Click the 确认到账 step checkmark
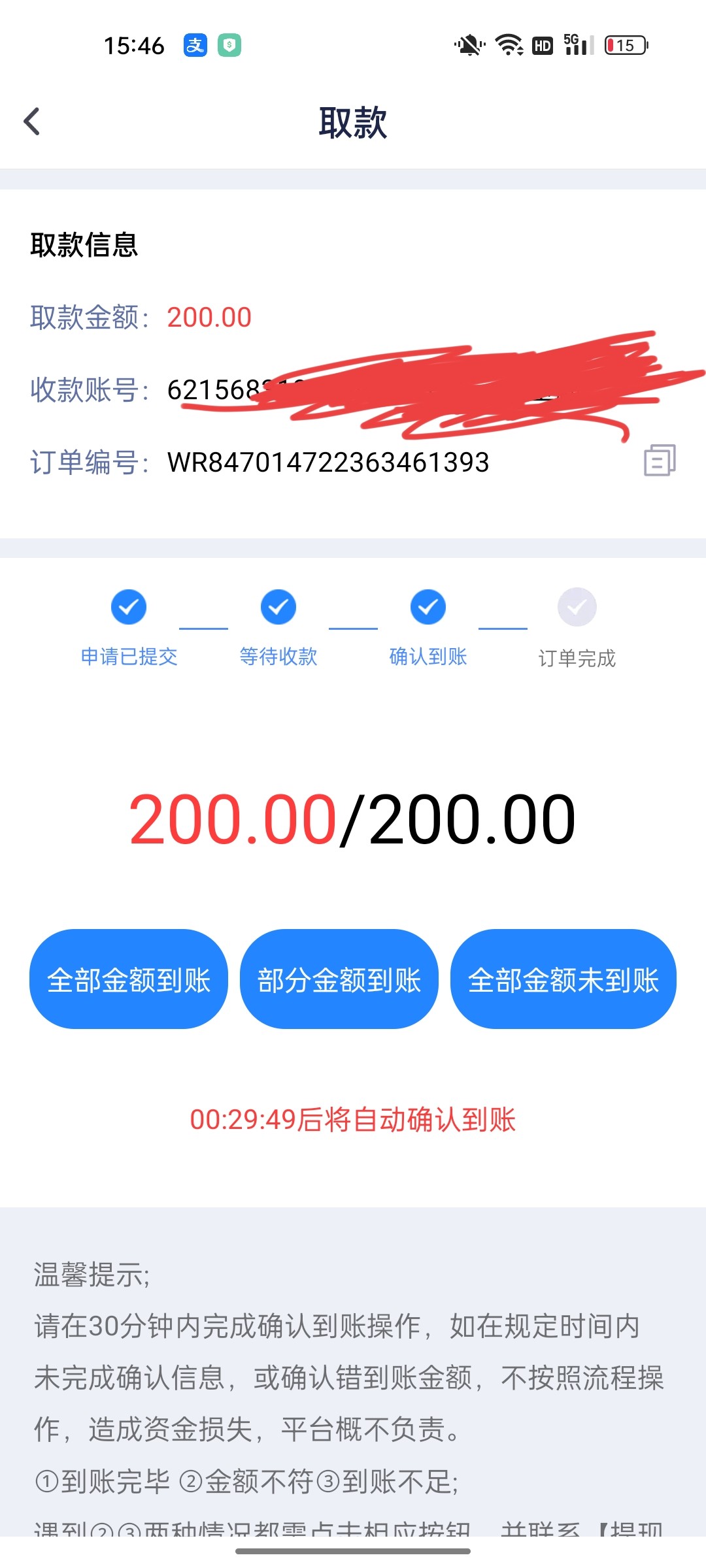706x1568 pixels. point(428,607)
